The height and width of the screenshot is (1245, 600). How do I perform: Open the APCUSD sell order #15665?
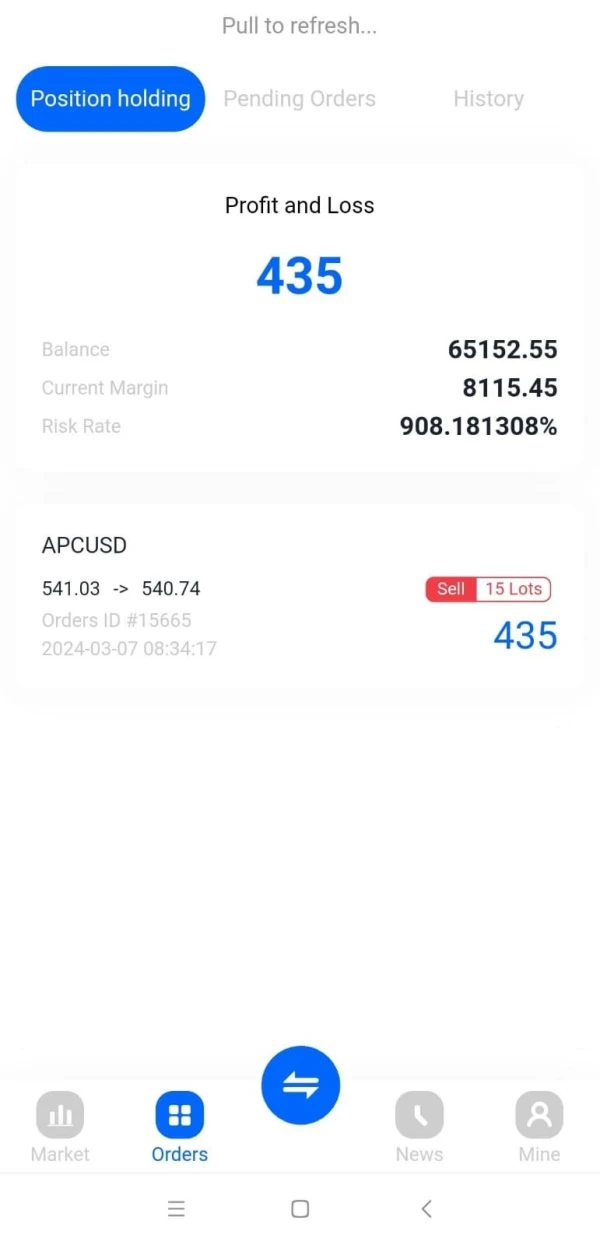[299, 596]
